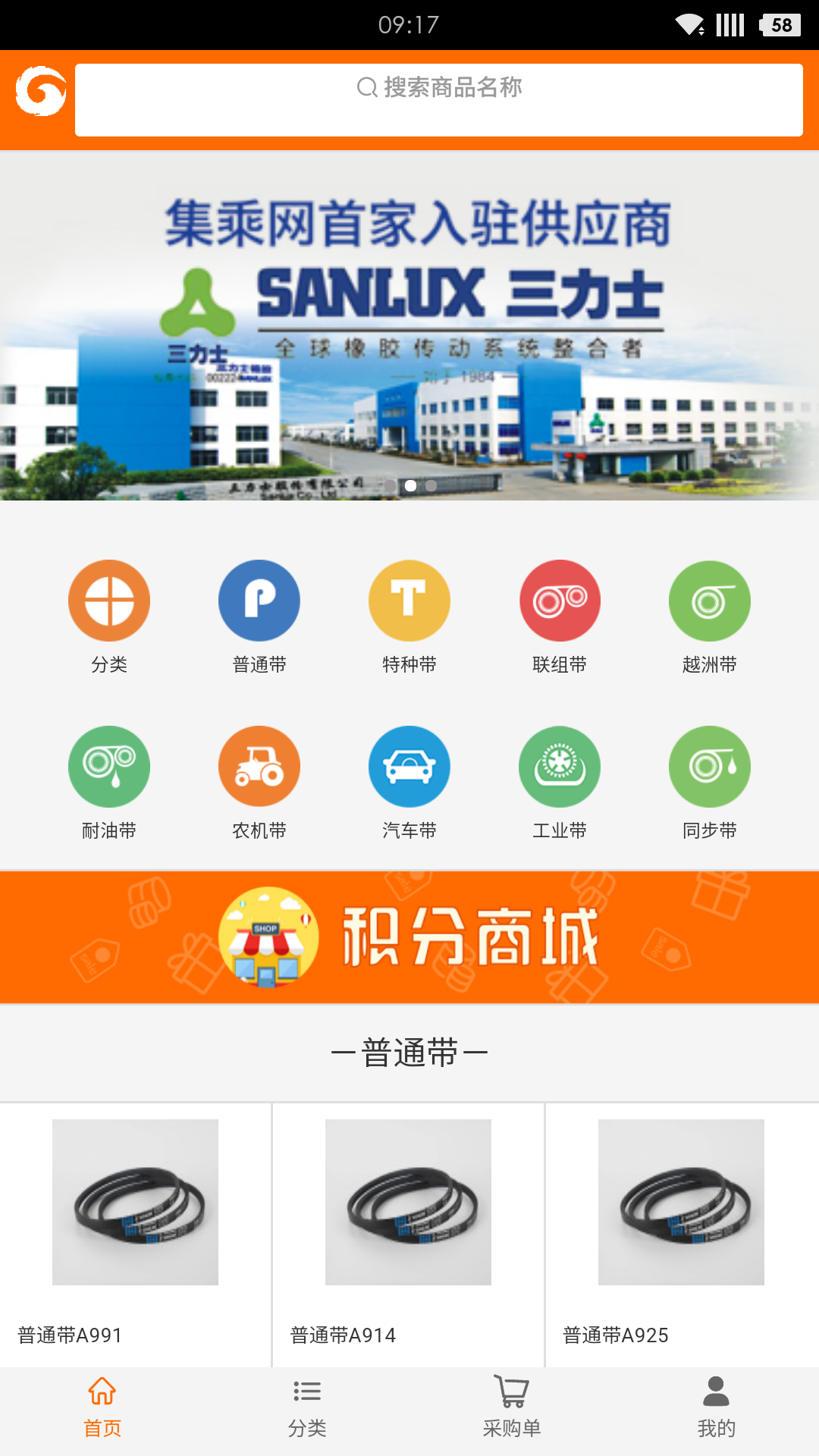Select the 汽车带 car belt icon
This screenshot has height=1456, width=819.
click(409, 765)
